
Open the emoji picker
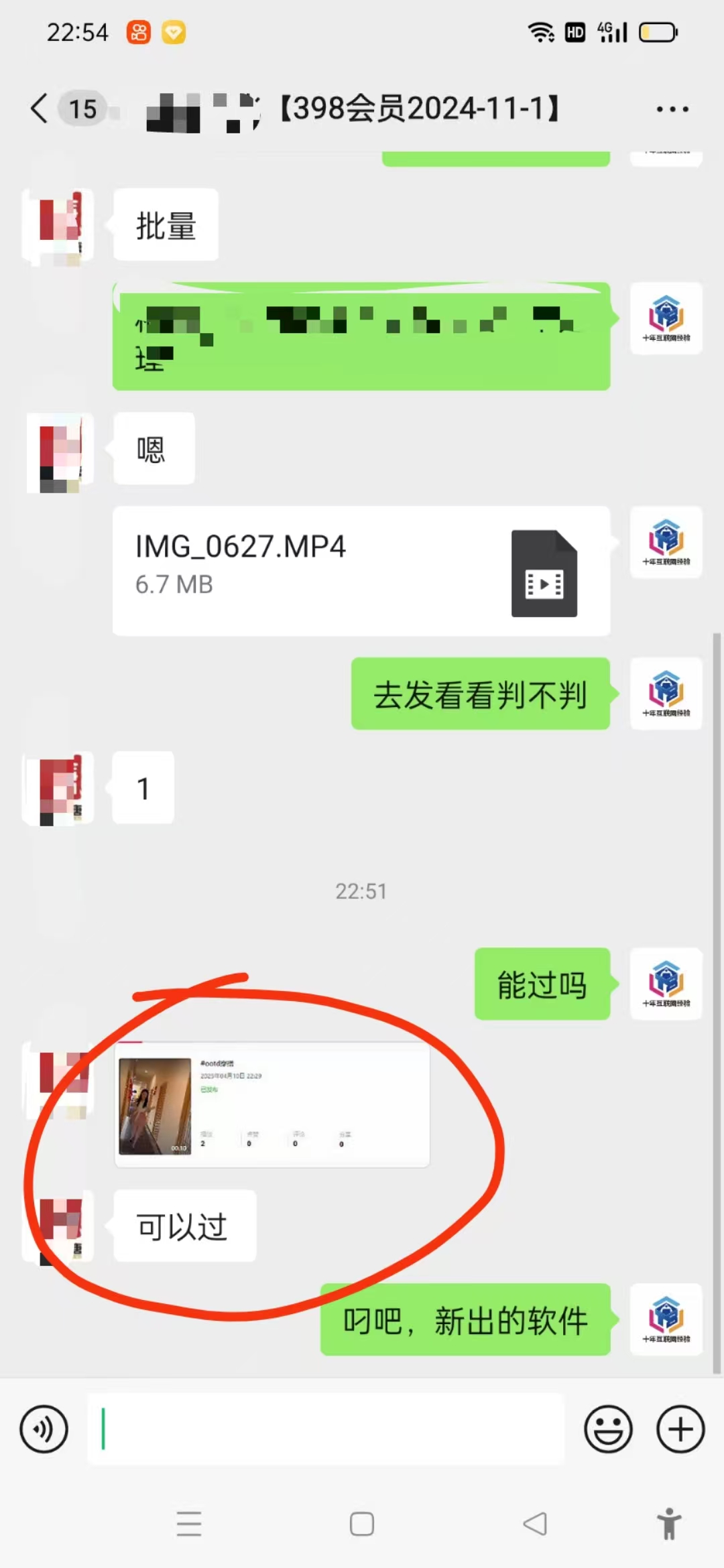pos(608,1429)
